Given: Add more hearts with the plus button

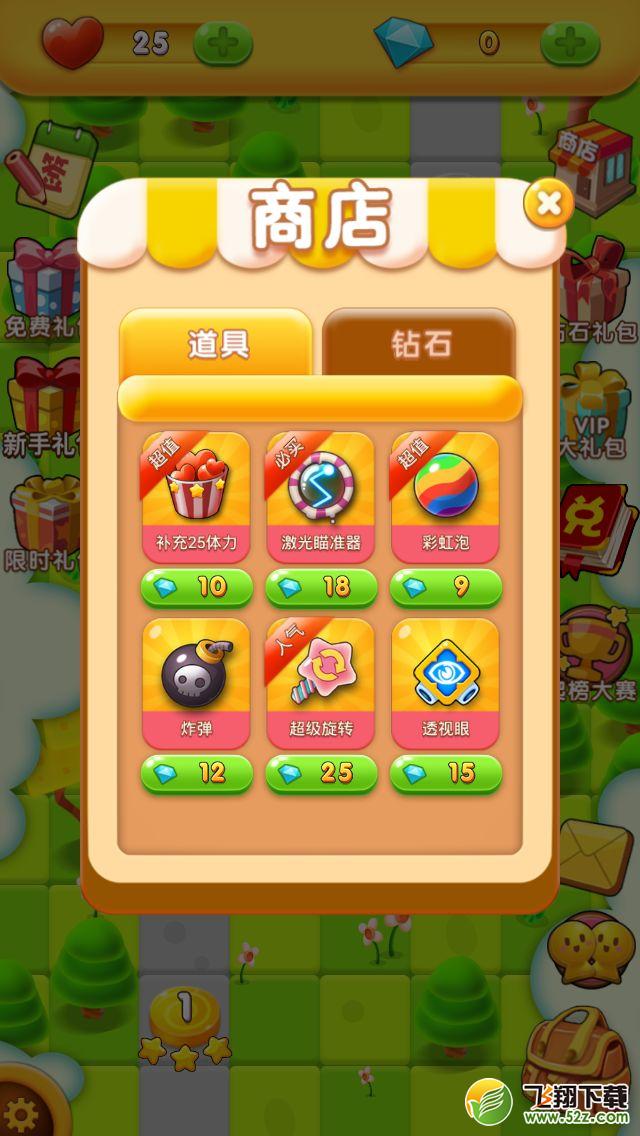Looking at the screenshot, I should [223, 43].
